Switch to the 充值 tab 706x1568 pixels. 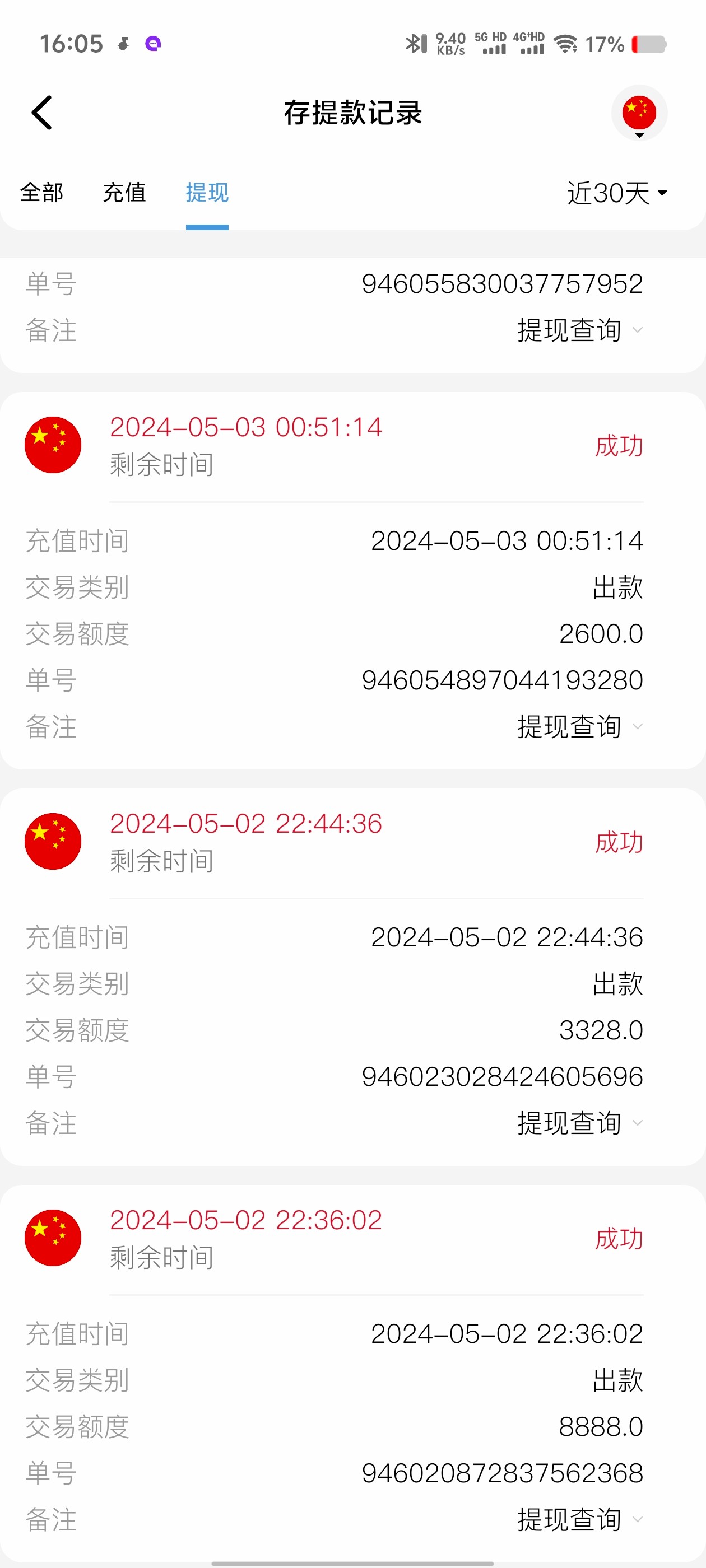[x=124, y=193]
